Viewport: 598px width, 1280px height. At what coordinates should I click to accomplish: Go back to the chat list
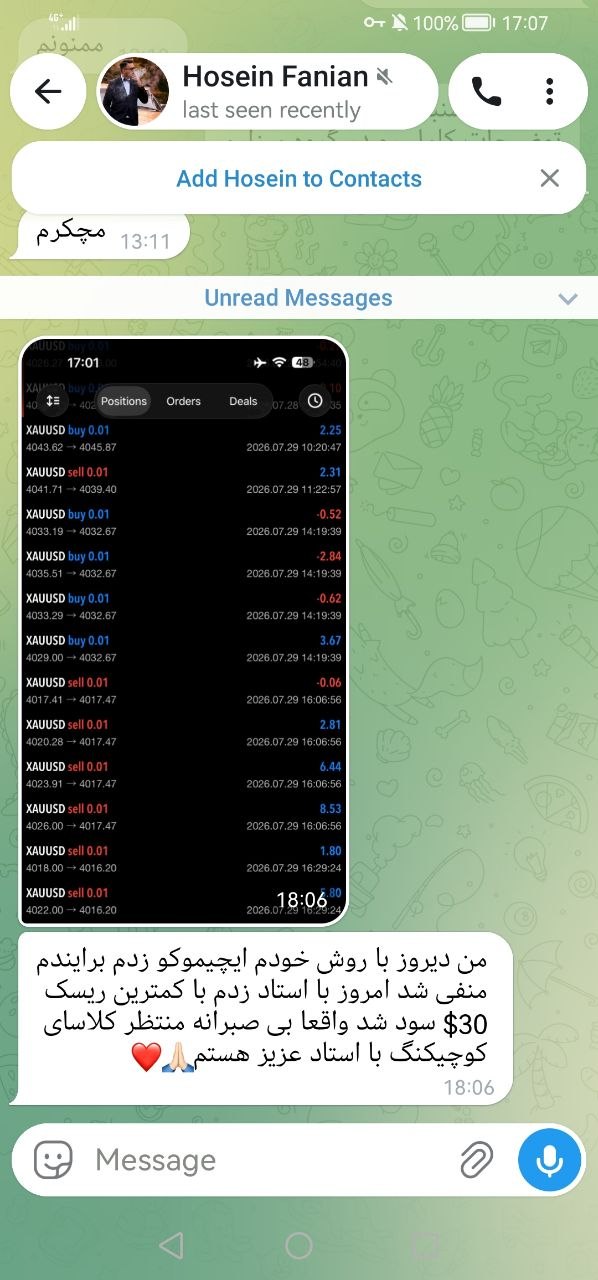(48, 91)
